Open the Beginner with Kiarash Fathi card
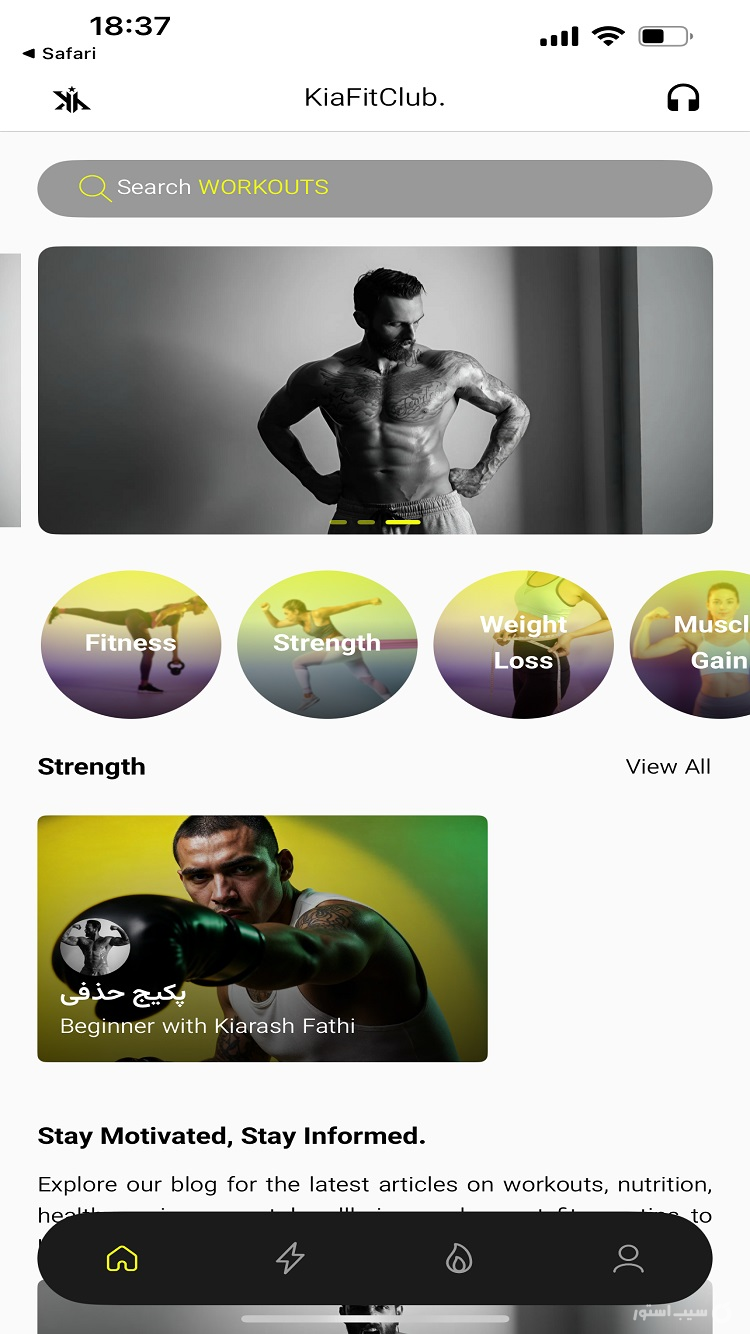This screenshot has width=750, height=1334. 262,938
